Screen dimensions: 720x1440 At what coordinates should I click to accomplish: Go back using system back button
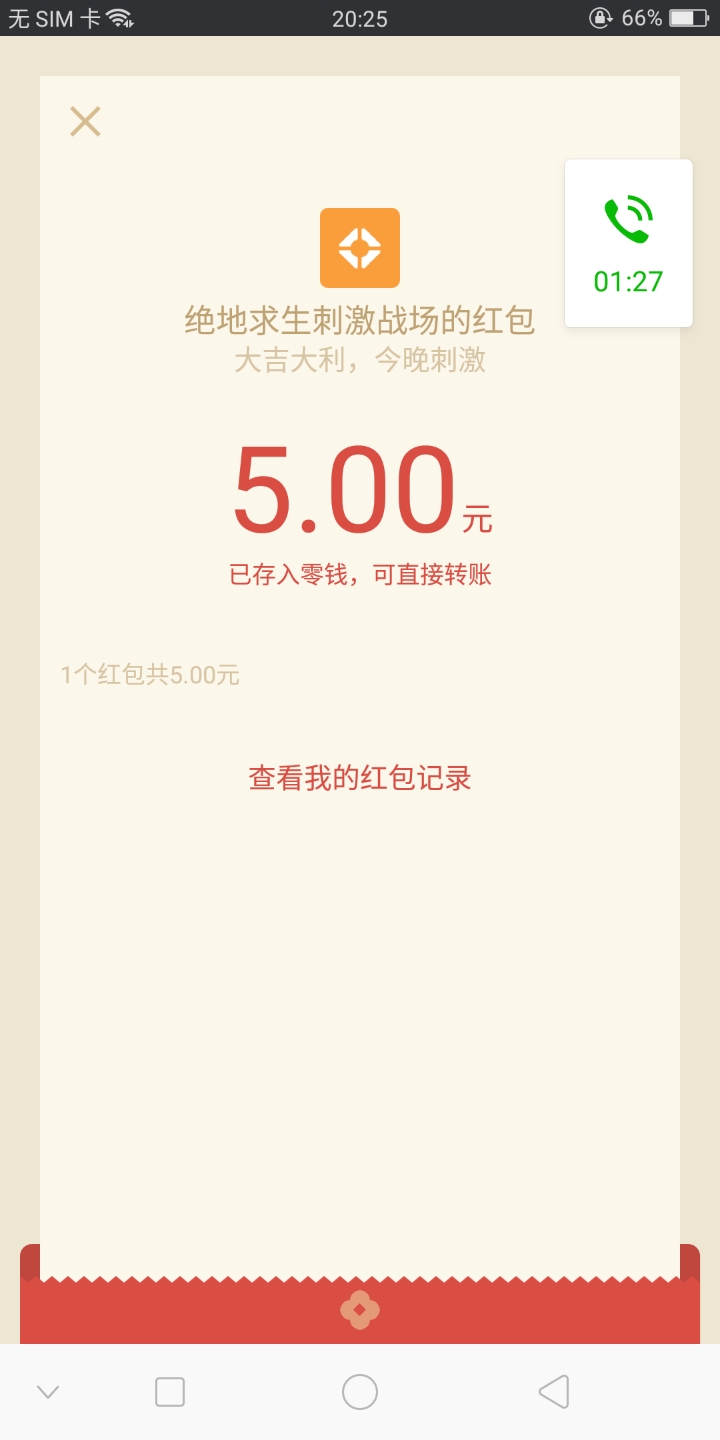pyautogui.click(x=554, y=1391)
